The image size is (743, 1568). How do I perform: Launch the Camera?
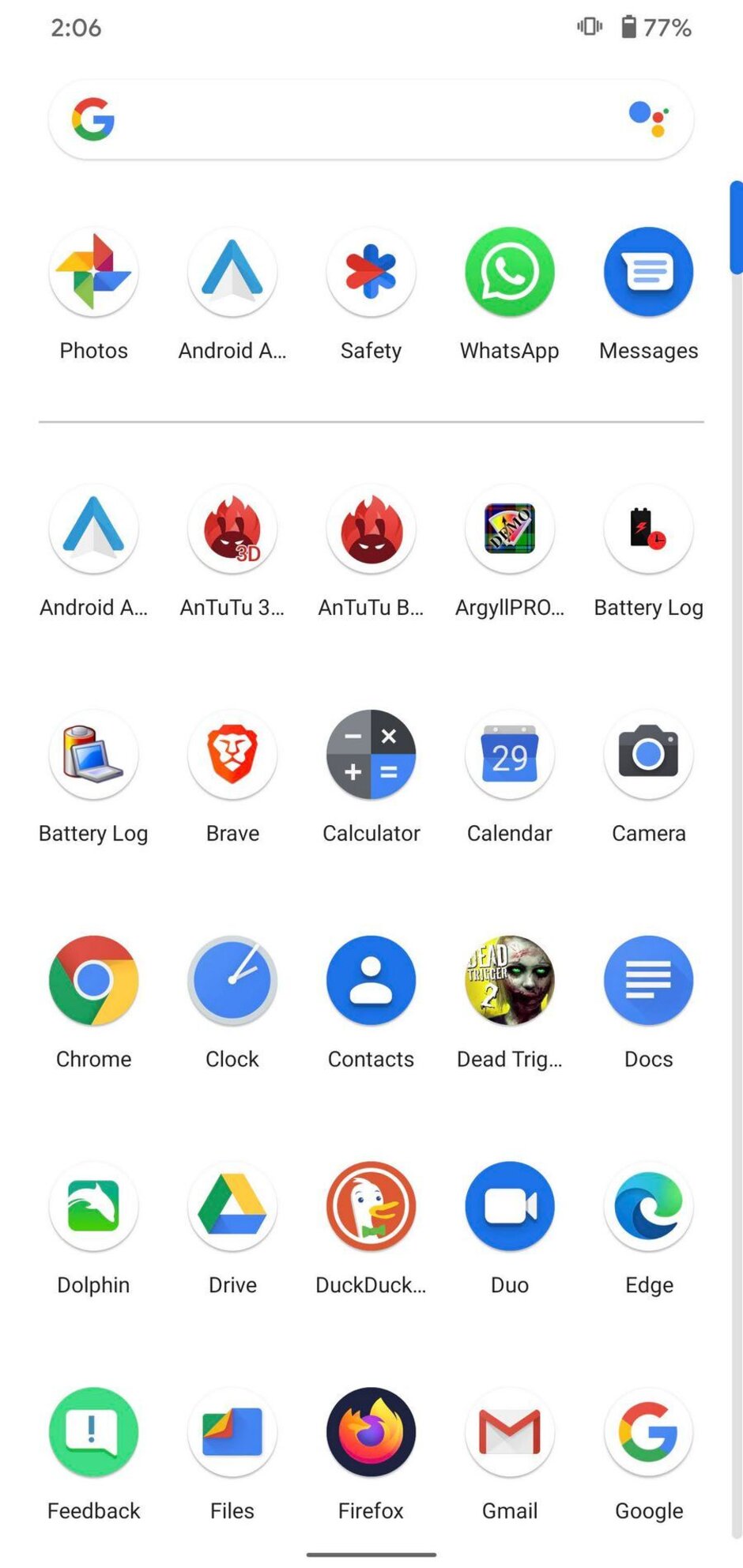648,756
